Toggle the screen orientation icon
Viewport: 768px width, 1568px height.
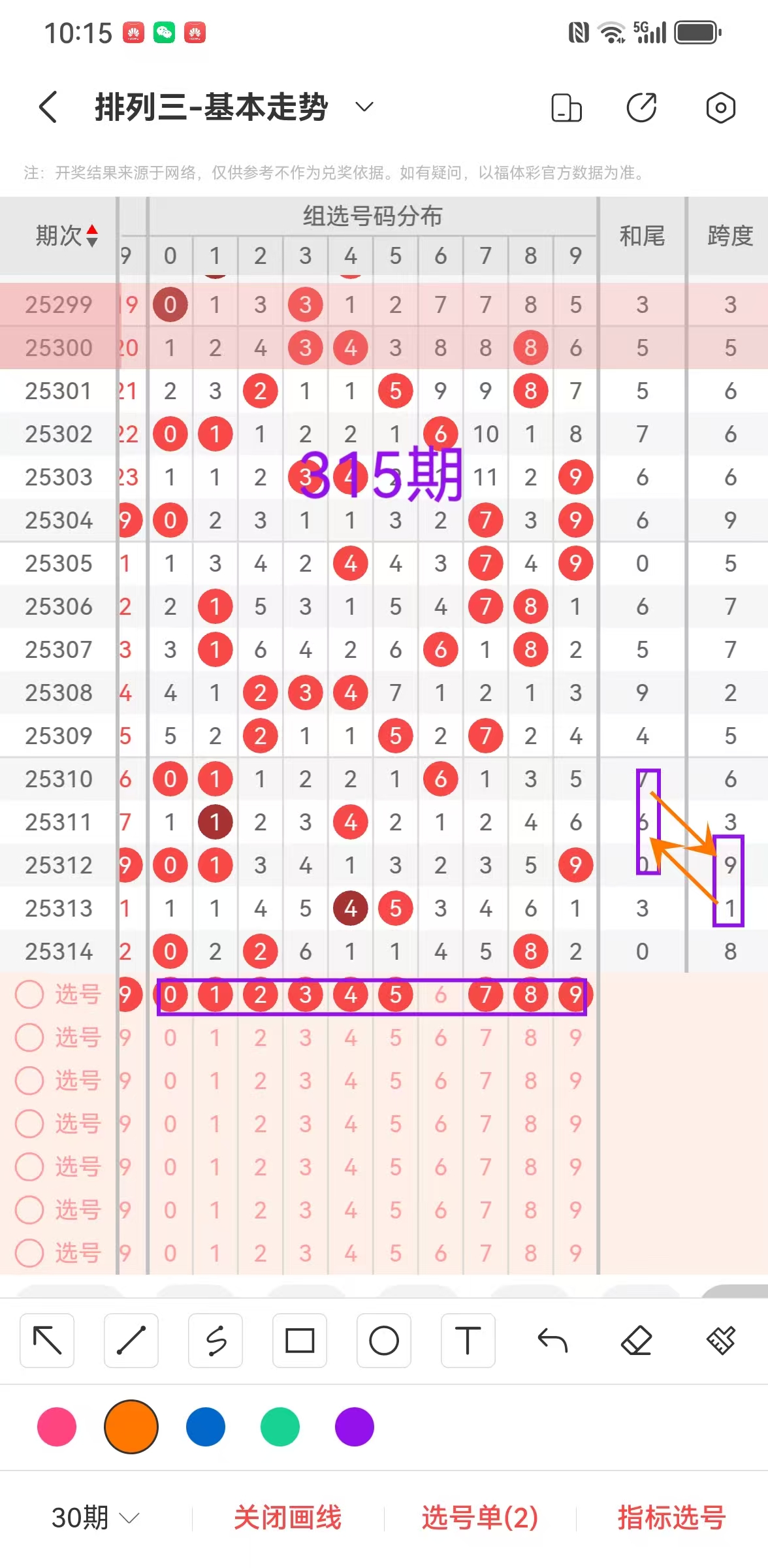[566, 108]
